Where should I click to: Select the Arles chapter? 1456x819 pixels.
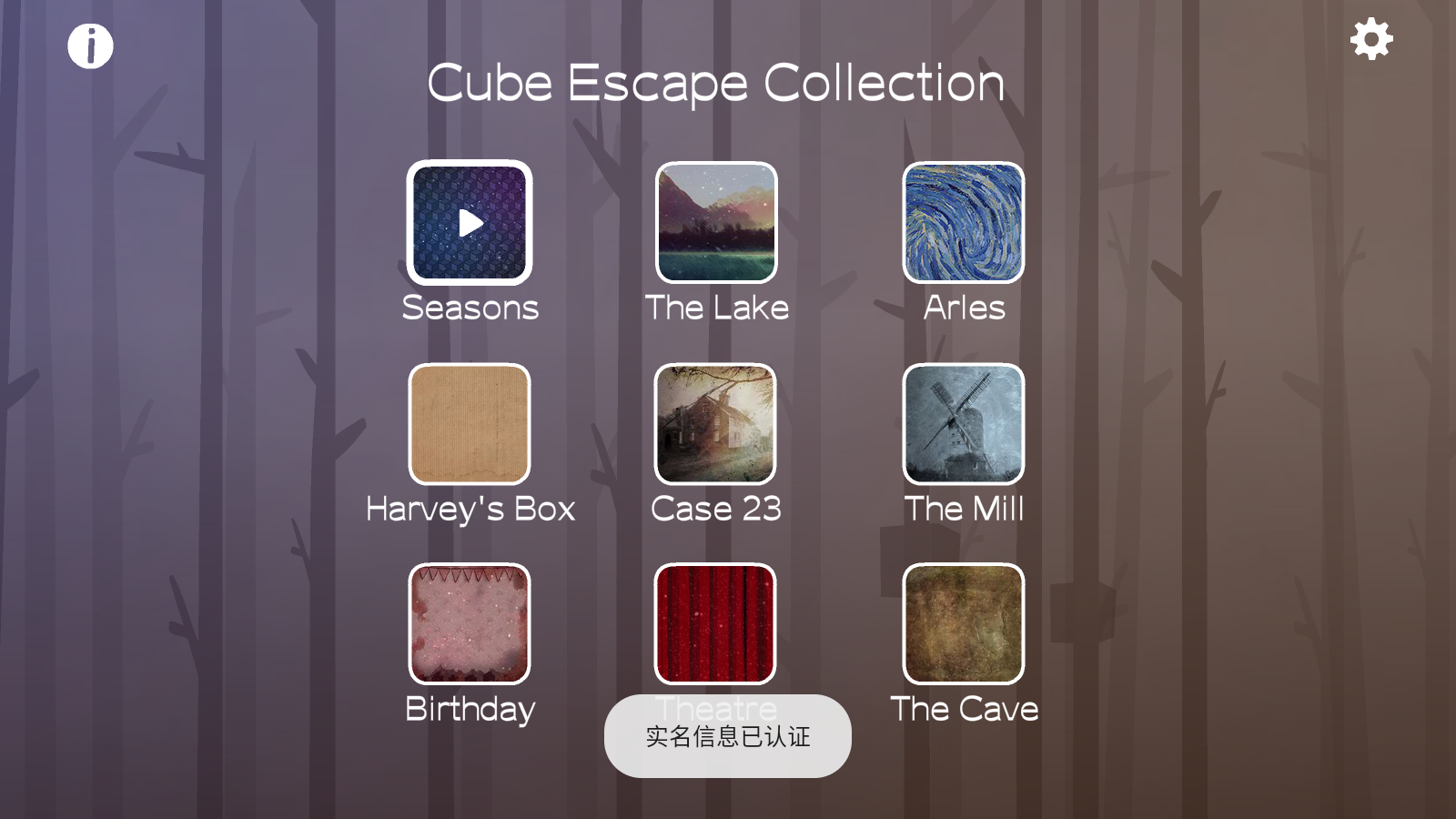(964, 223)
